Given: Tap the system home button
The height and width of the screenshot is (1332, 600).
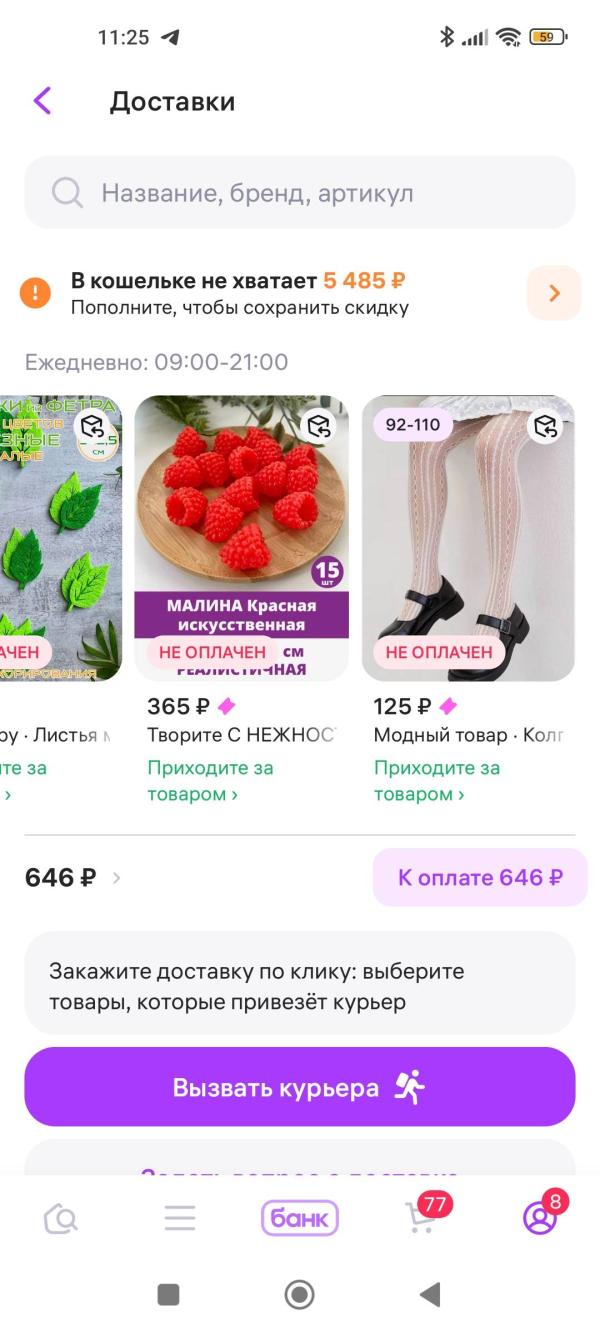Looking at the screenshot, I should [299, 1295].
